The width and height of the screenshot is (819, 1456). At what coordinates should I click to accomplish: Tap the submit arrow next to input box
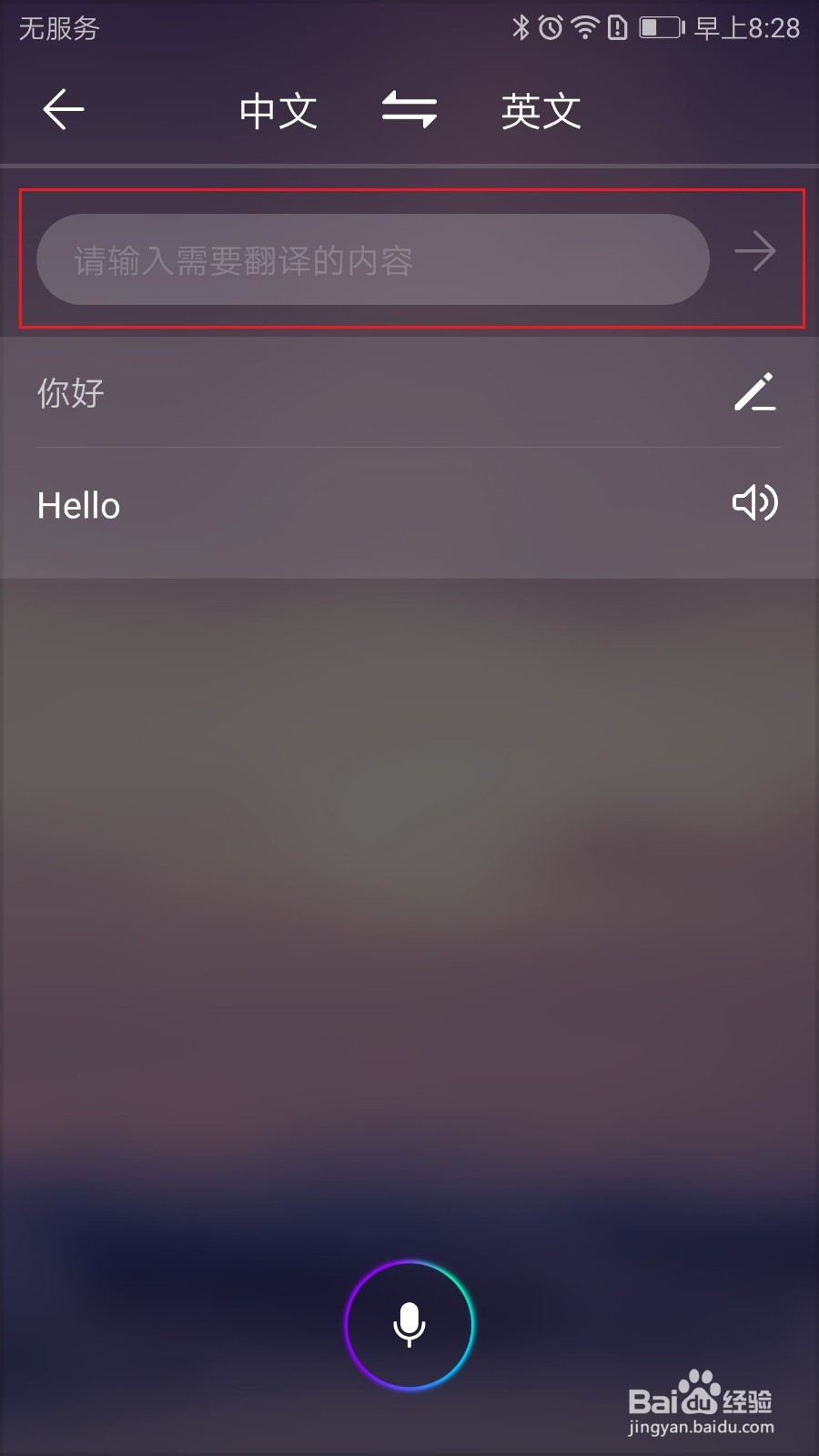click(x=756, y=252)
